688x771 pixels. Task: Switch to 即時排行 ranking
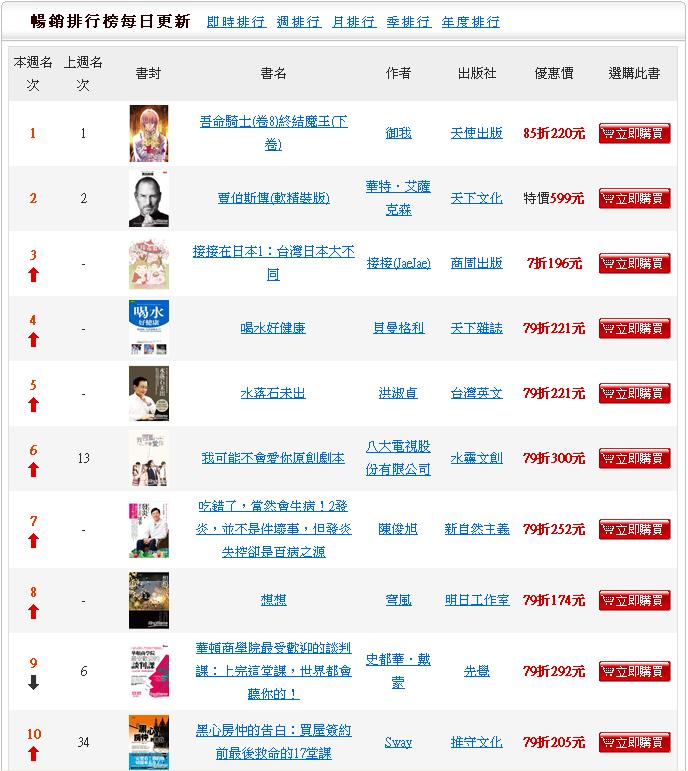pyautogui.click(x=234, y=21)
